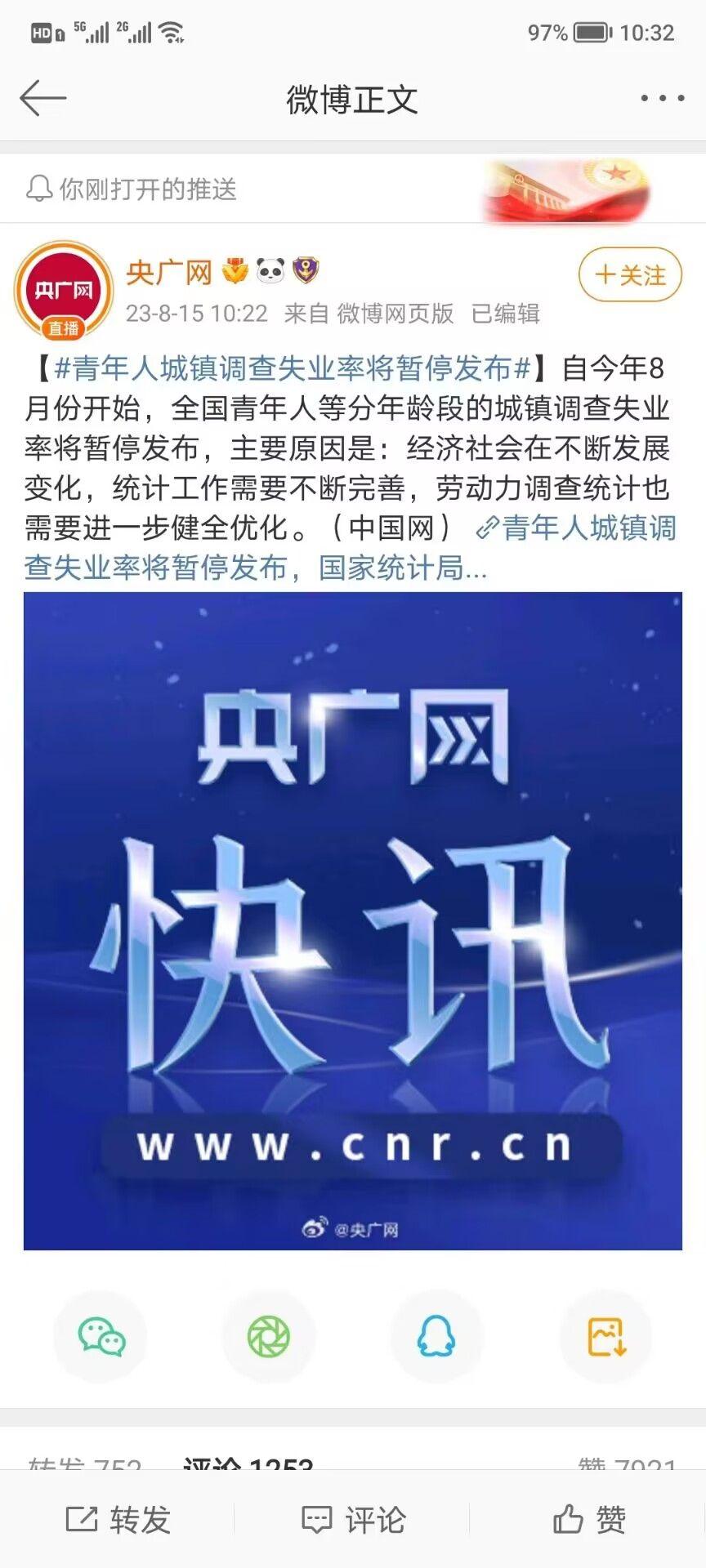Open the #青年人城镇调查失业率将暂停发布# hashtag

click(x=293, y=369)
